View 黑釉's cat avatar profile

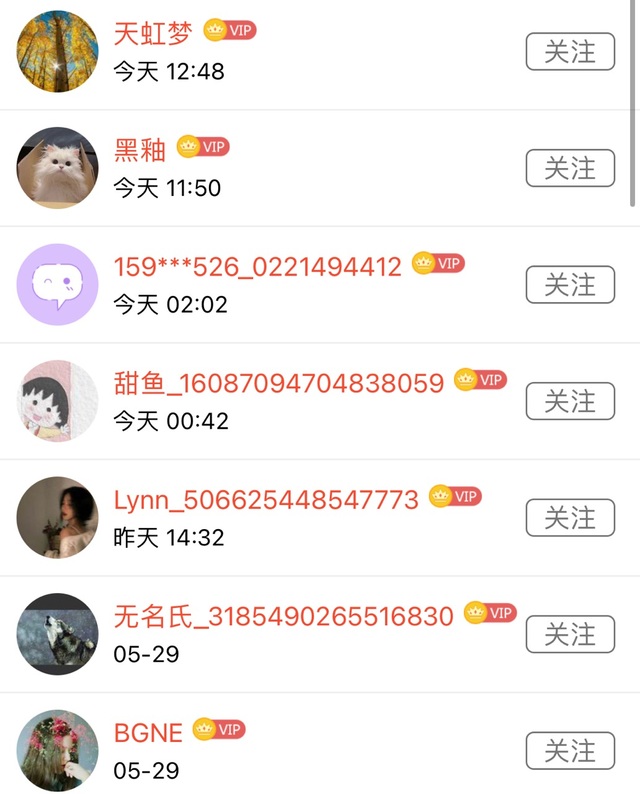58,168
